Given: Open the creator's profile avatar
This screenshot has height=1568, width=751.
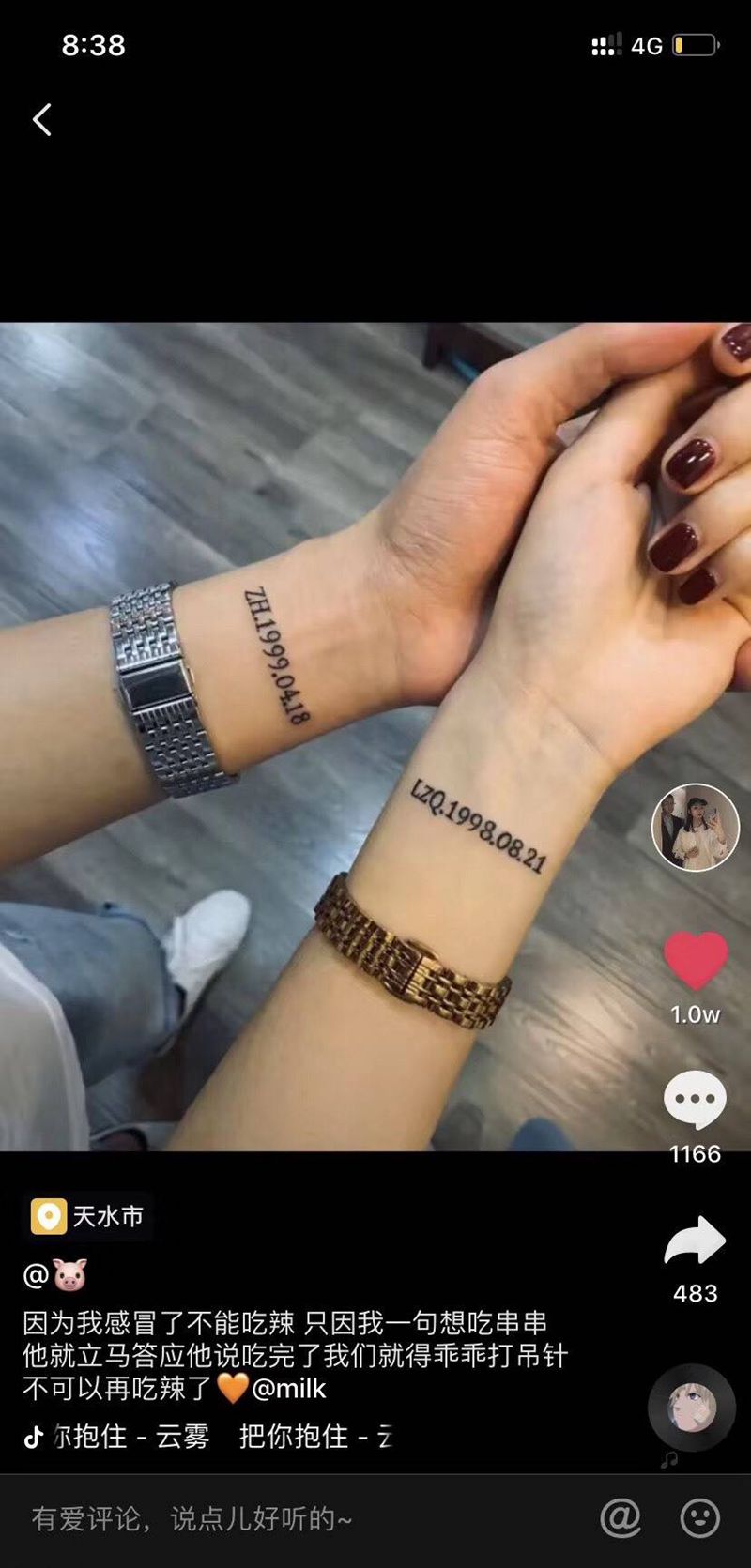Looking at the screenshot, I should [696, 828].
